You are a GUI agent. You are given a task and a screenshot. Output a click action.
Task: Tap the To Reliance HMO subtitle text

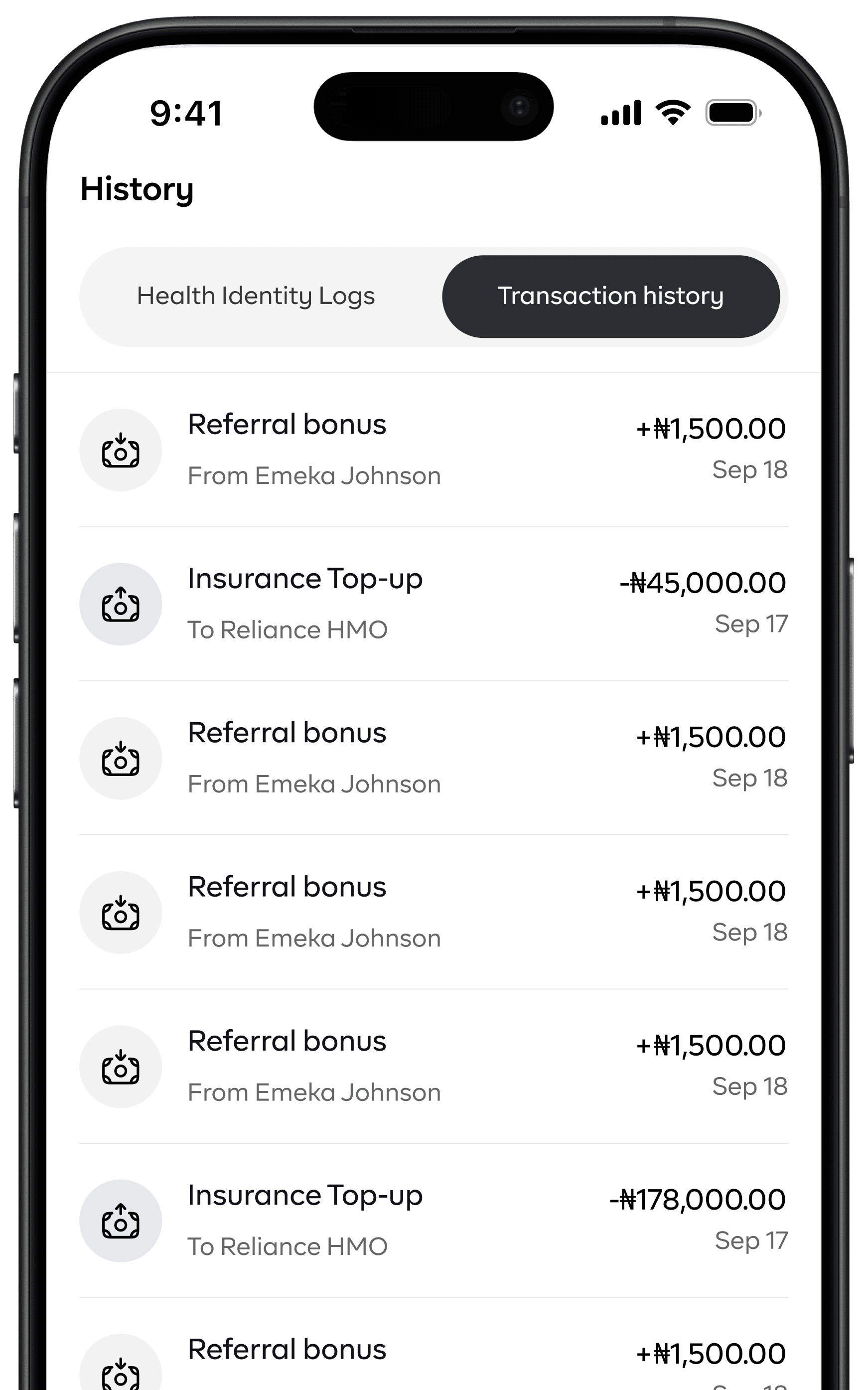click(x=288, y=629)
